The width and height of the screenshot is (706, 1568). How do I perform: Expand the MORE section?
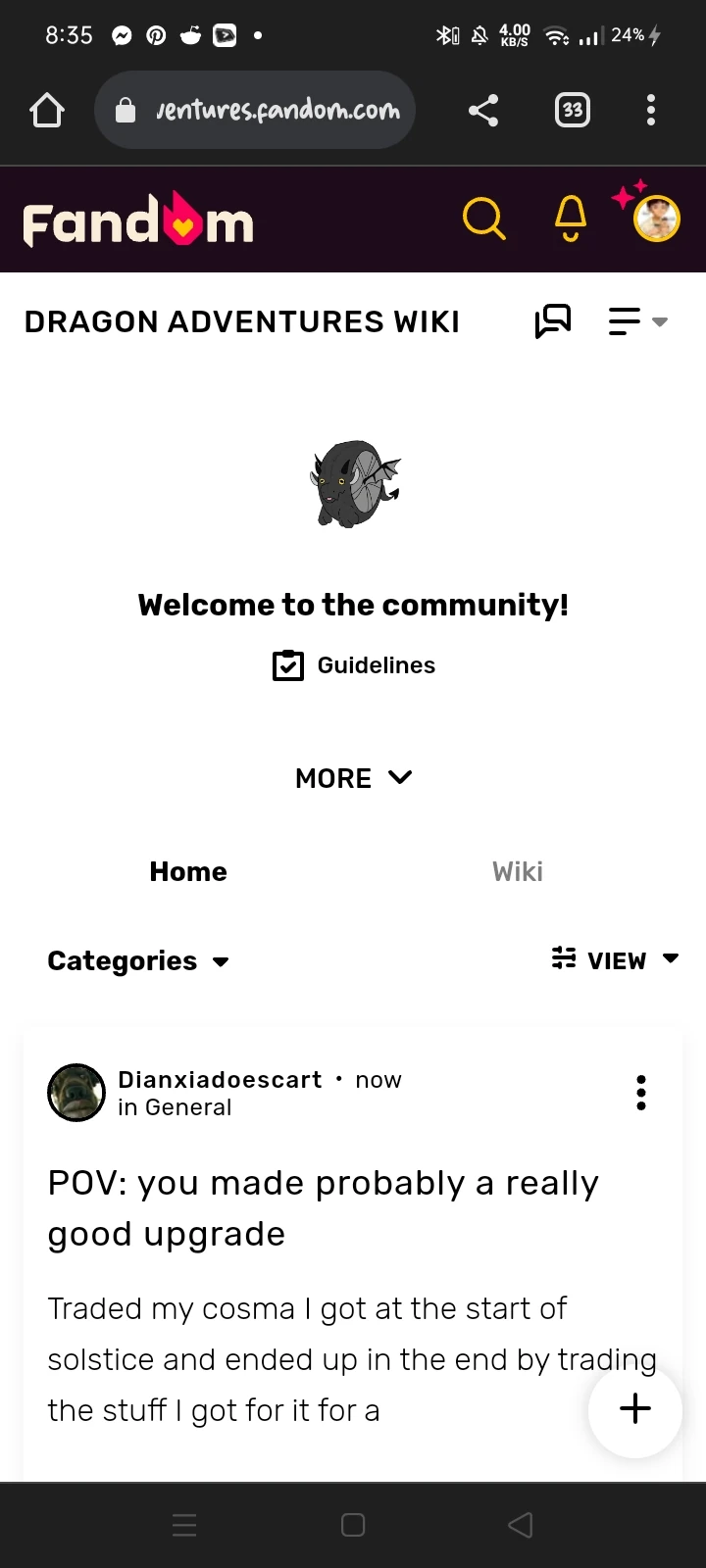point(353,778)
